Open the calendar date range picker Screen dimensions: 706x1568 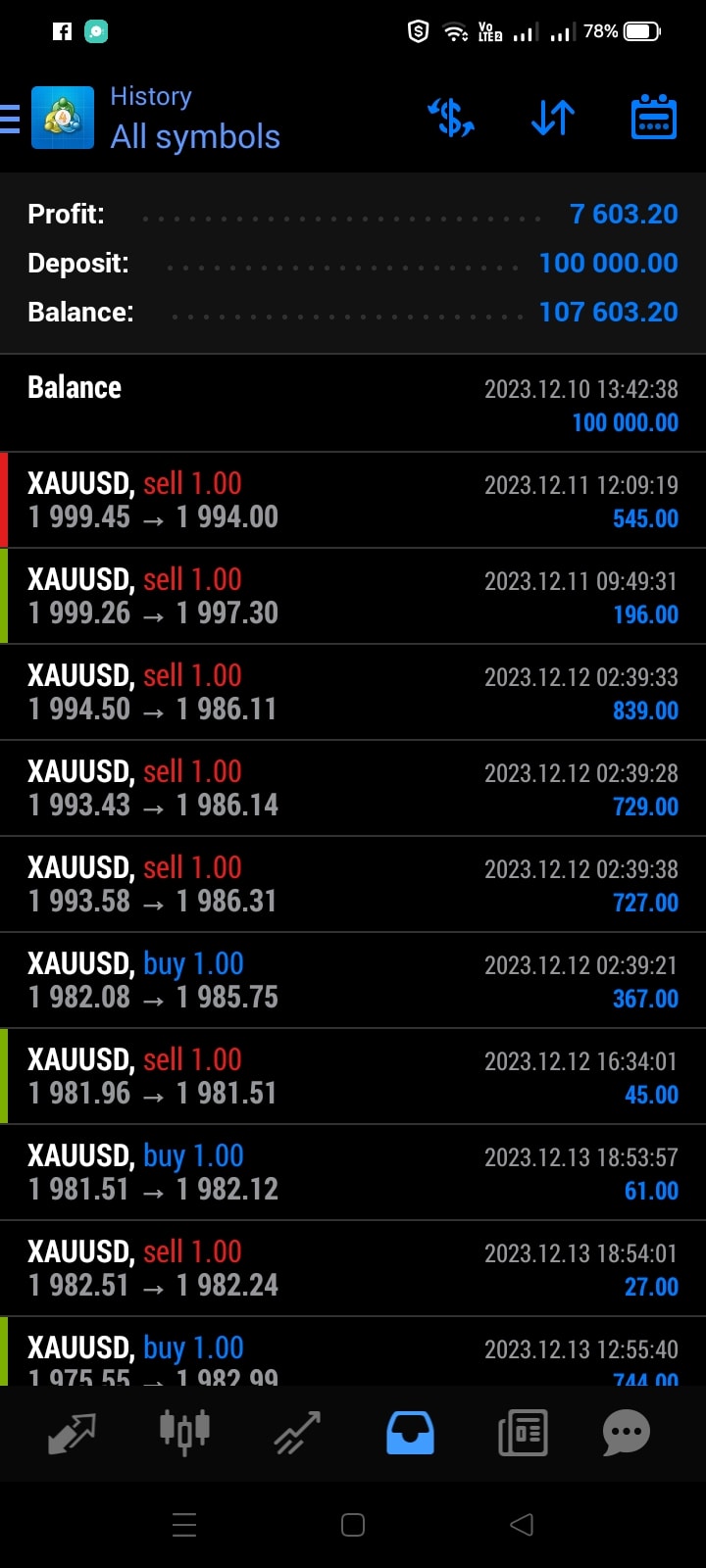pyautogui.click(x=653, y=118)
